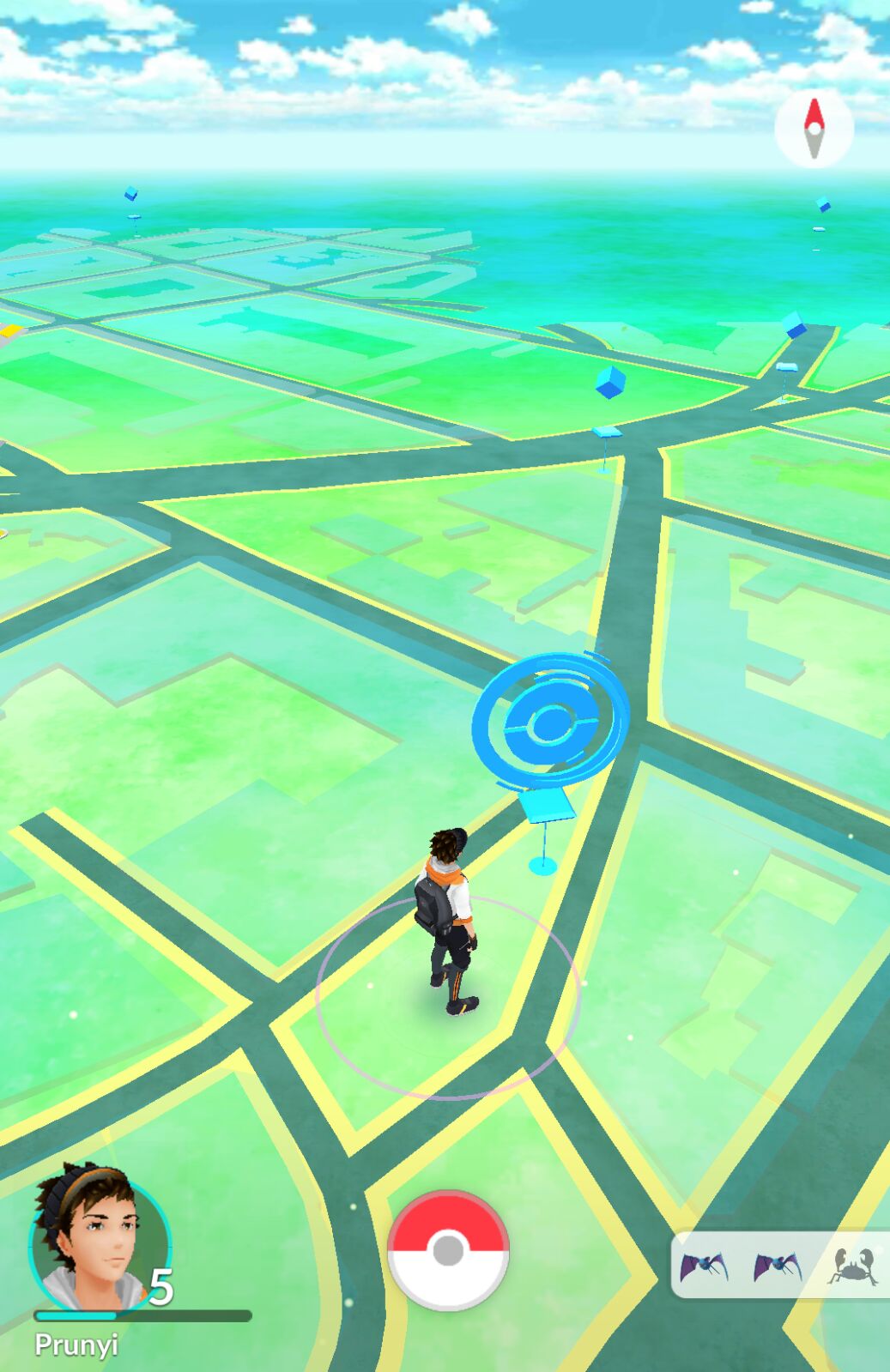The height and width of the screenshot is (1372, 890).
Task: Open the nearby Pokémon tracker
Action: (x=779, y=1265)
